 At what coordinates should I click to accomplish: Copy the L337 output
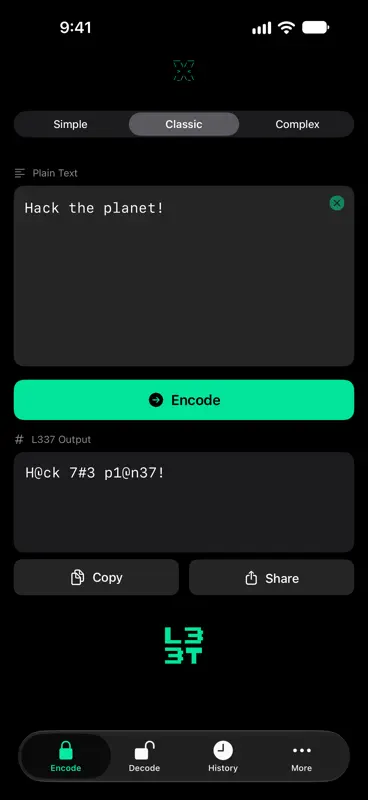[96, 578]
